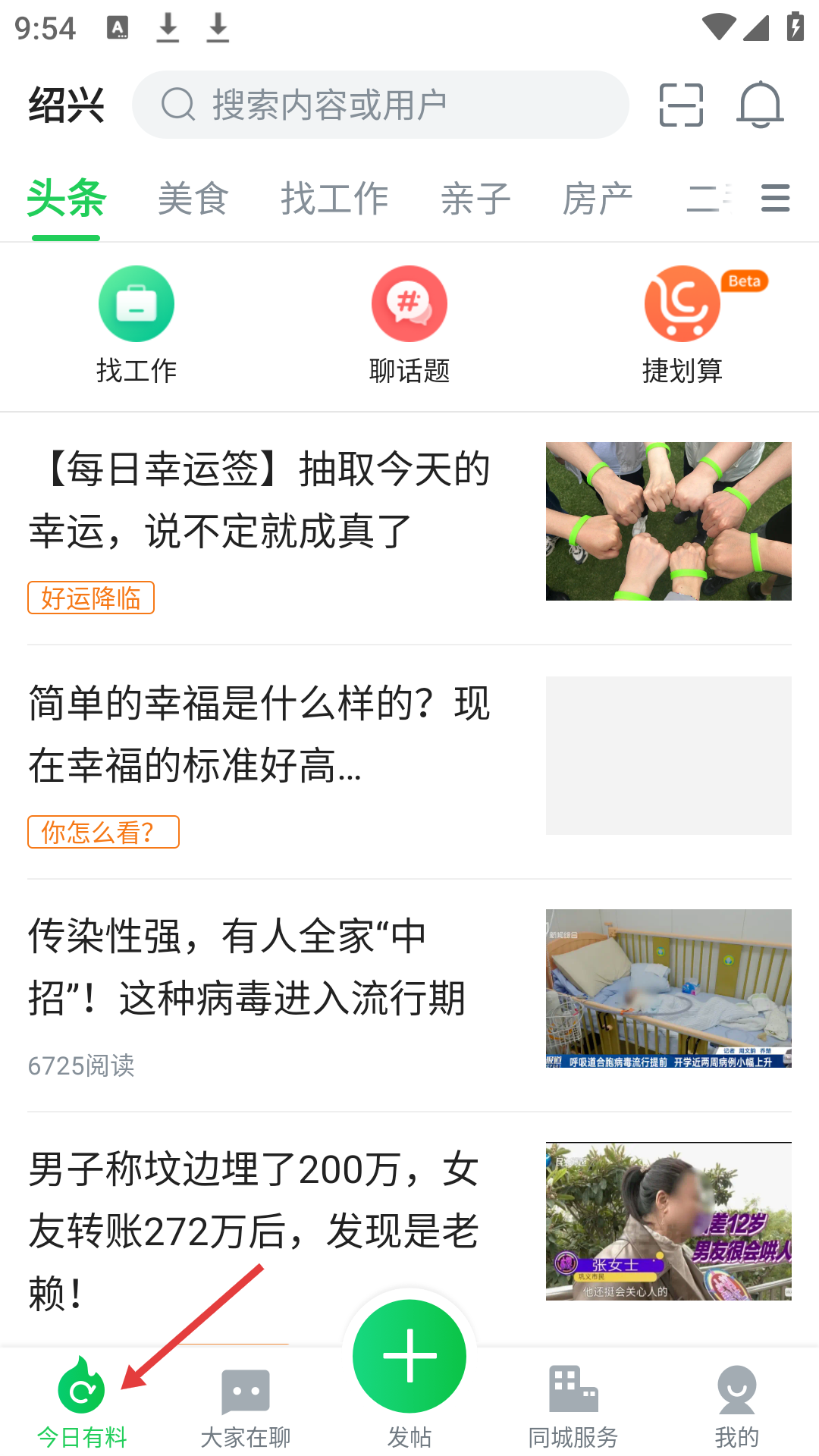Go to the 房产 tab
Image resolution: width=819 pixels, height=1456 pixels.
(598, 199)
